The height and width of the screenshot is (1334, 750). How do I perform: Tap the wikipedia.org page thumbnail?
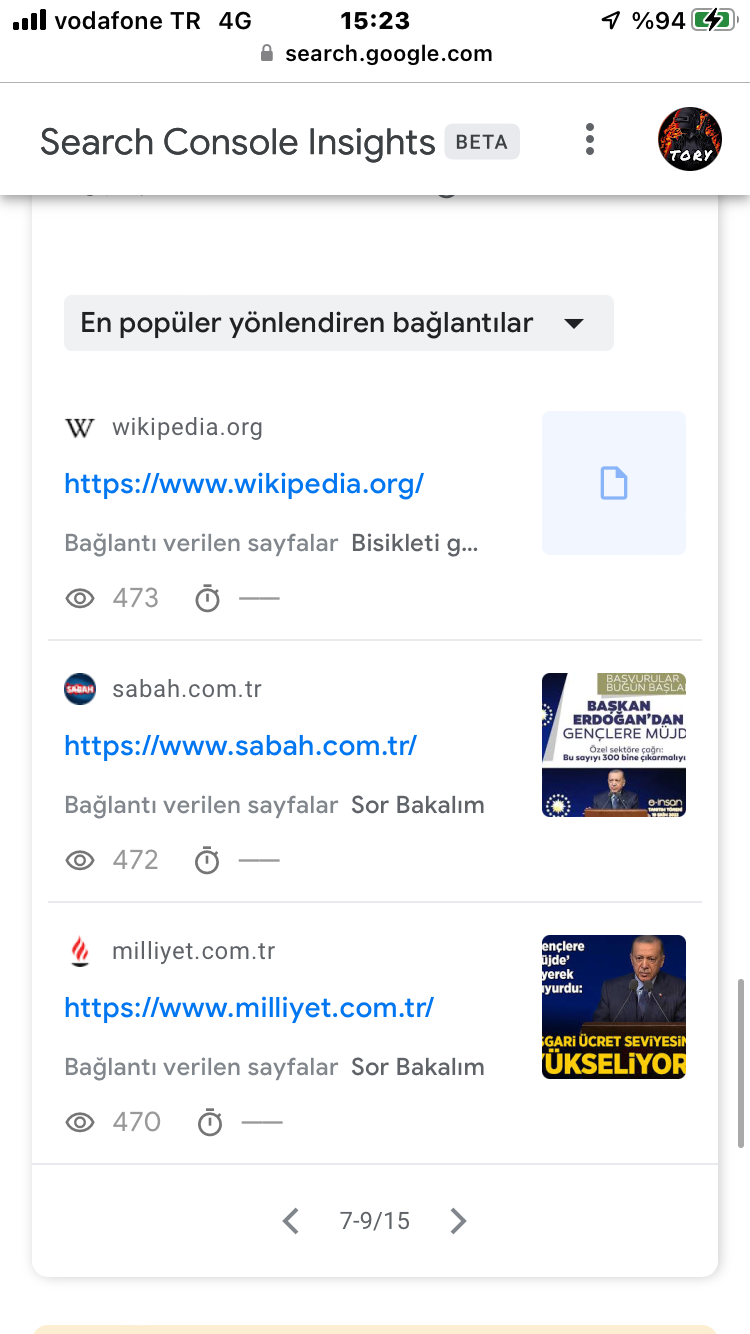(614, 483)
